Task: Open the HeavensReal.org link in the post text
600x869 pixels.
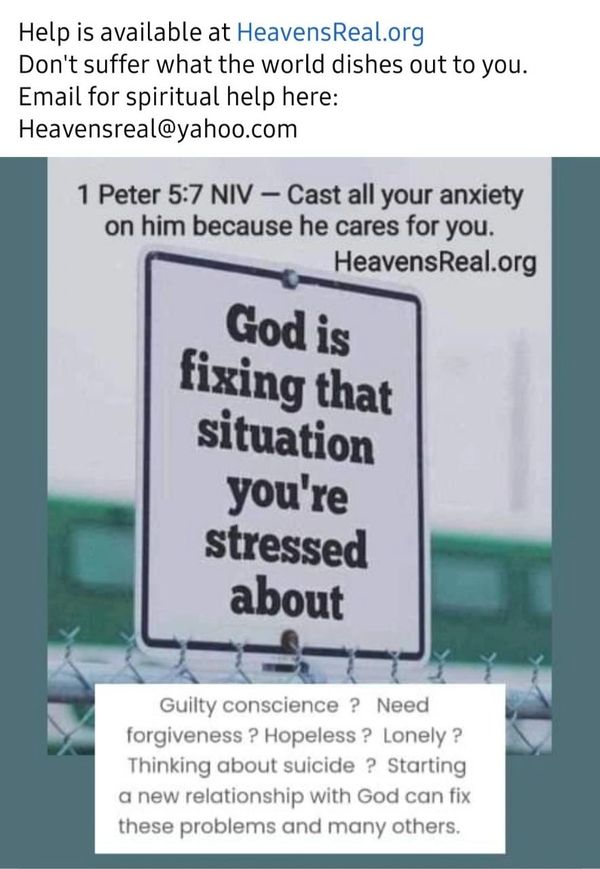Action: 330,33
